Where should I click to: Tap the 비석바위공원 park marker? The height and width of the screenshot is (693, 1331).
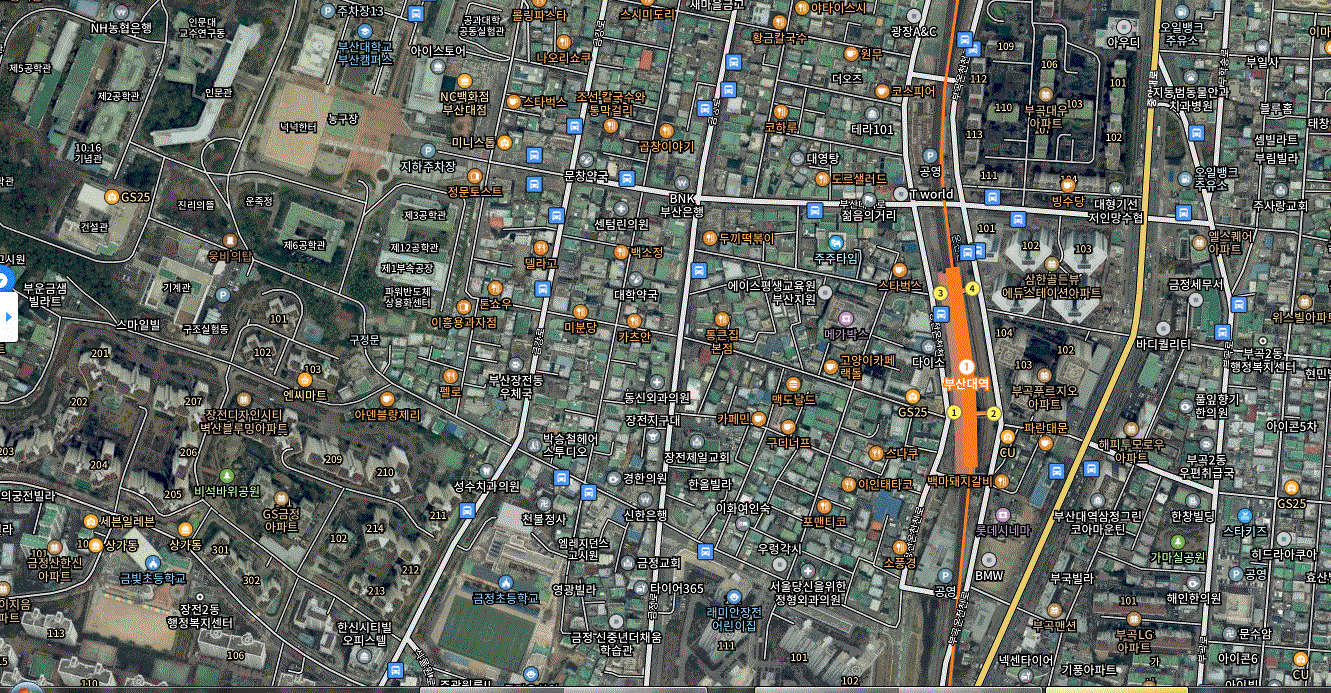click(227, 475)
